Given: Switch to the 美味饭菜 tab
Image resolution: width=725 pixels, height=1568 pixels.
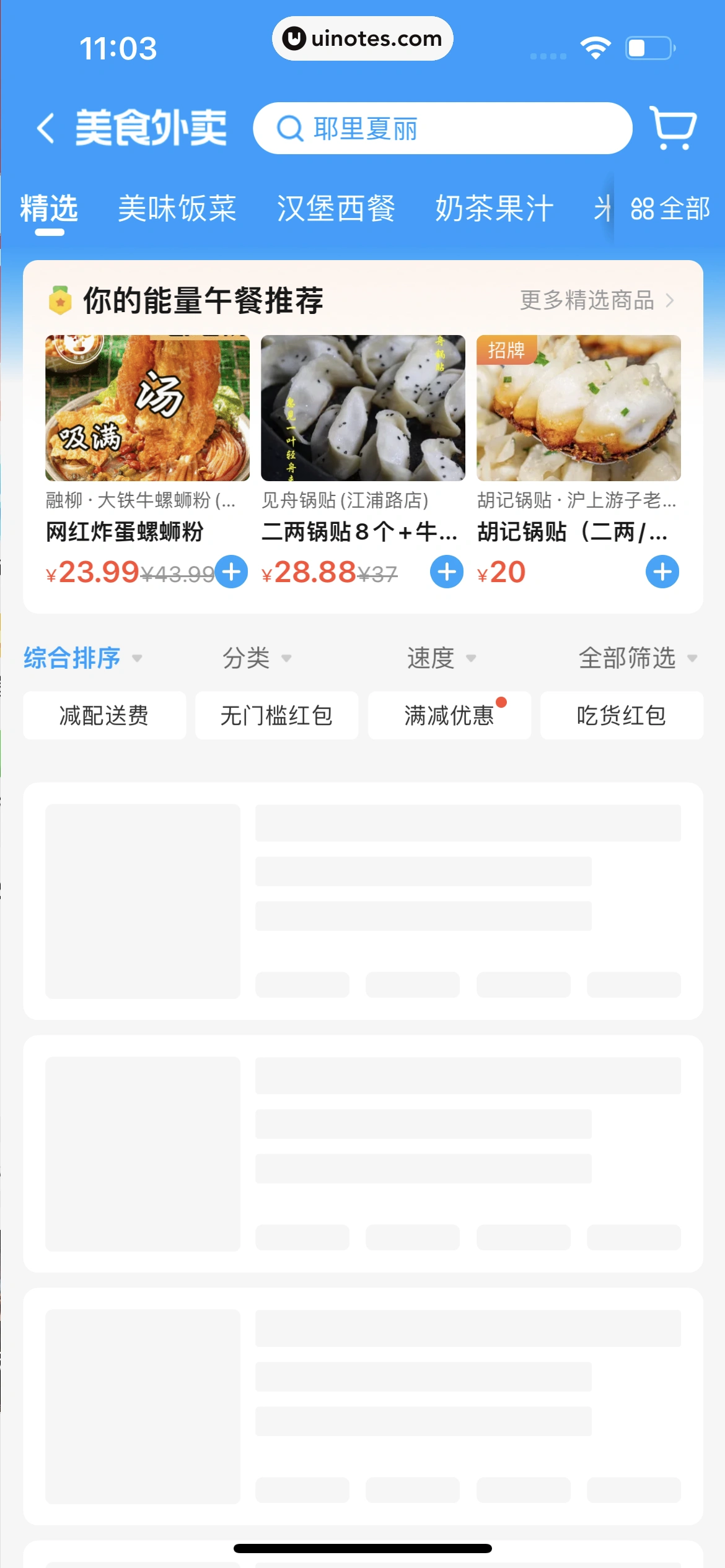Looking at the screenshot, I should coord(177,209).
